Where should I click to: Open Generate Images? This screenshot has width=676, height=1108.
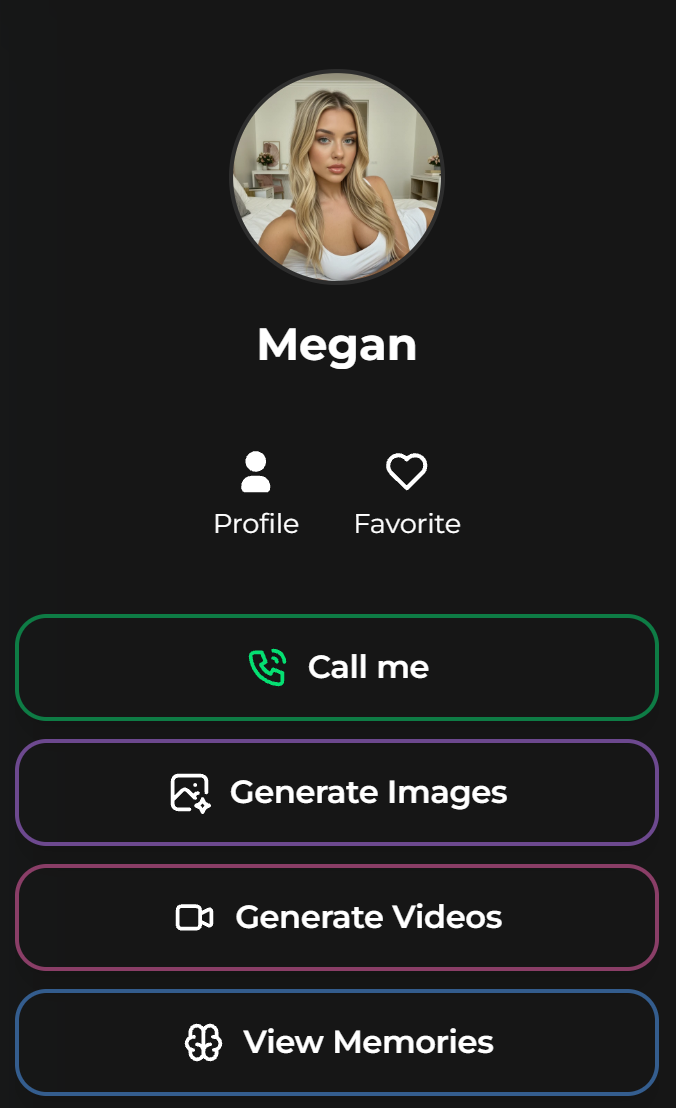click(x=337, y=792)
